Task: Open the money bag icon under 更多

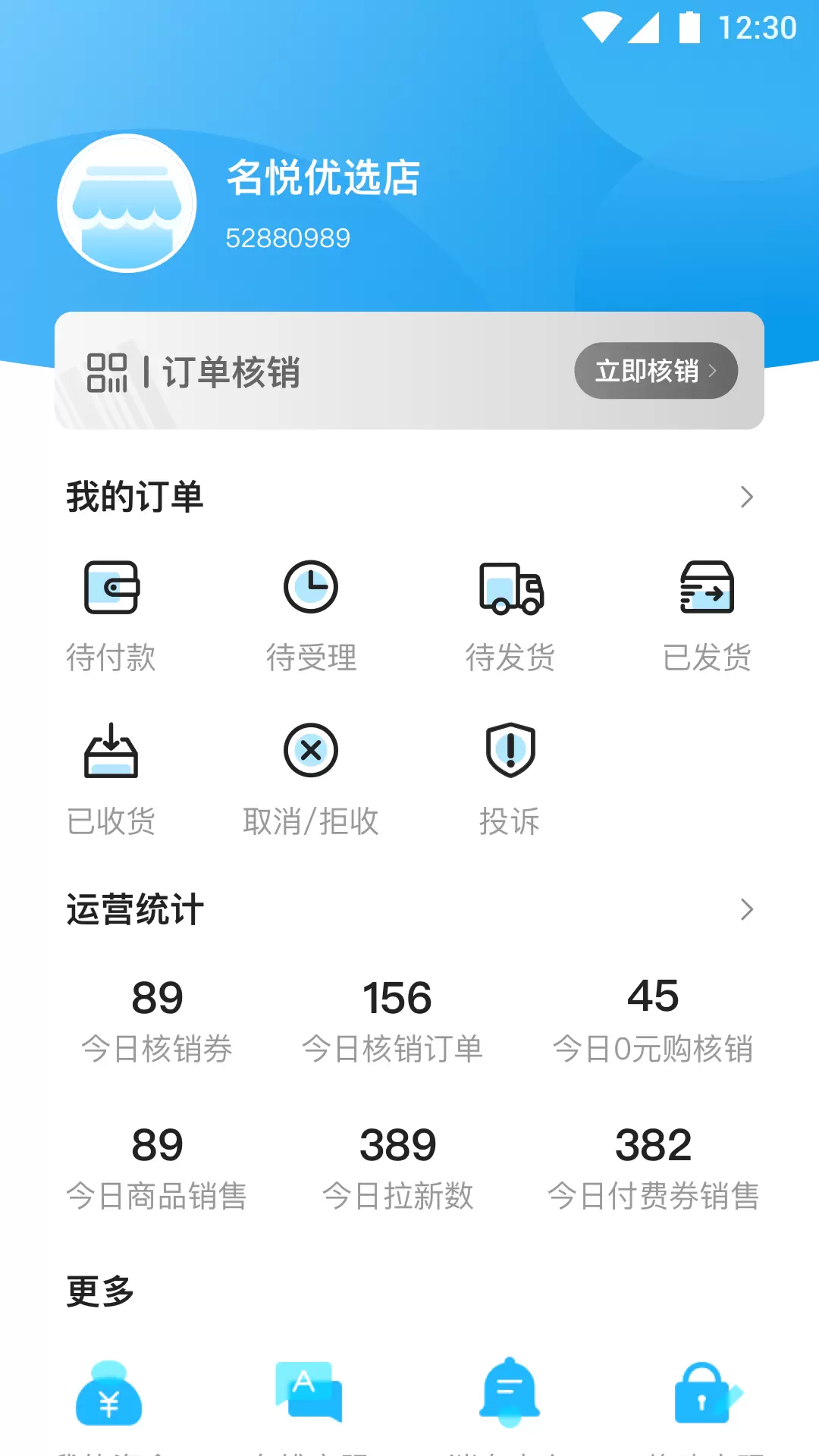Action: pos(109,1394)
